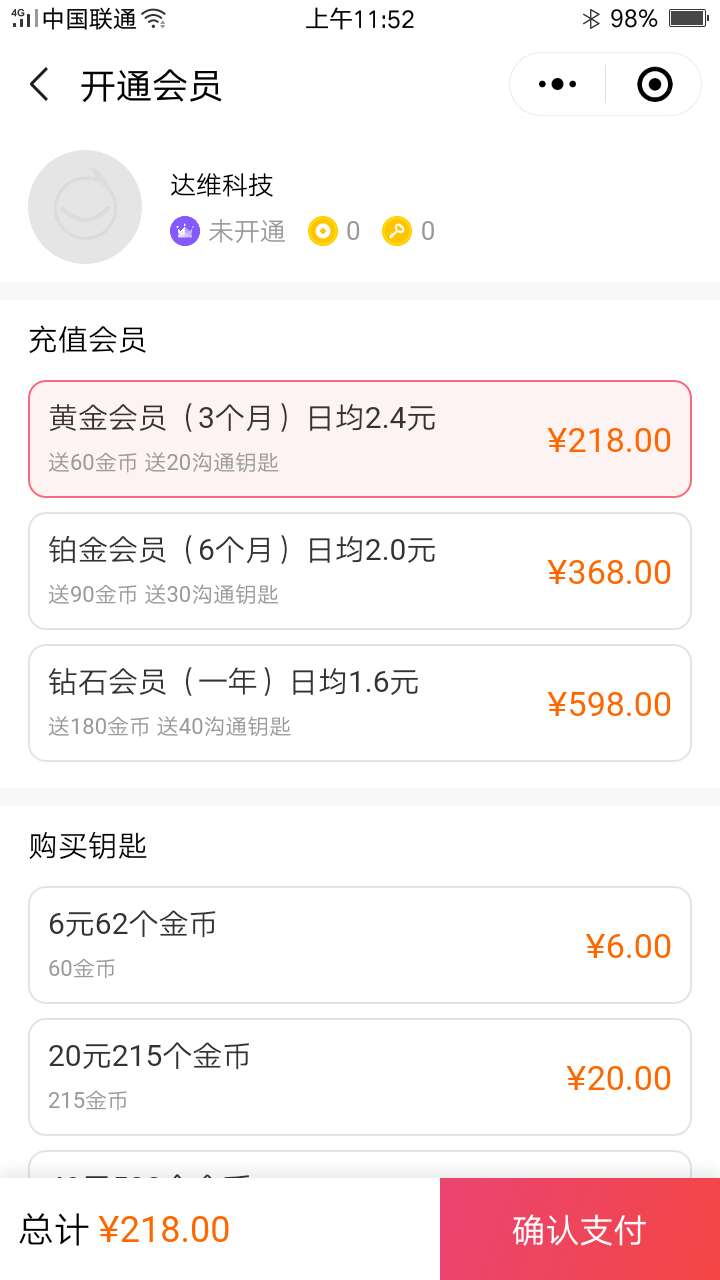
Task: Choose the 钻石会员 one-year plan
Action: coord(360,702)
